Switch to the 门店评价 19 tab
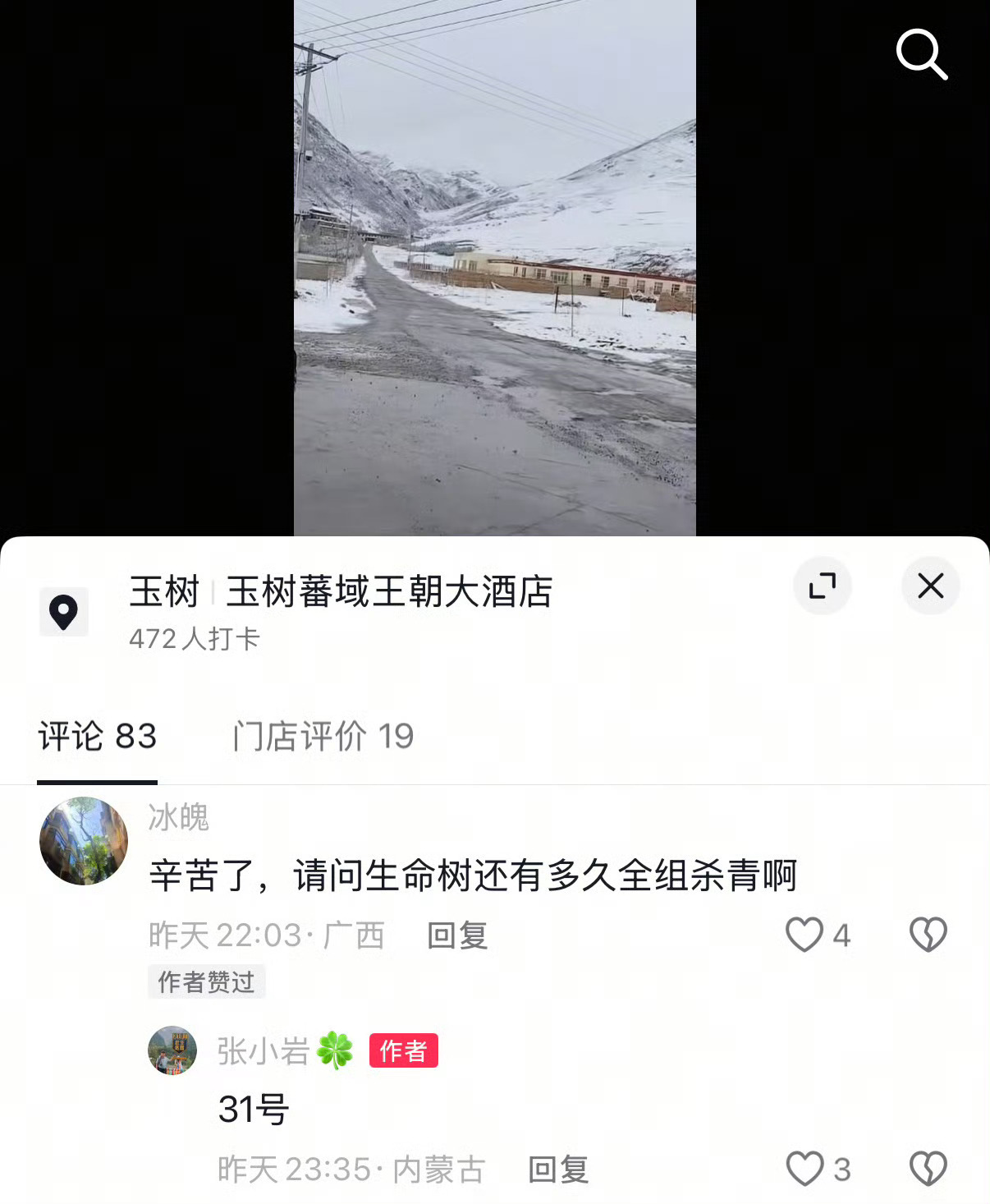Screen dimensions: 990x1204 pyautogui.click(x=321, y=737)
